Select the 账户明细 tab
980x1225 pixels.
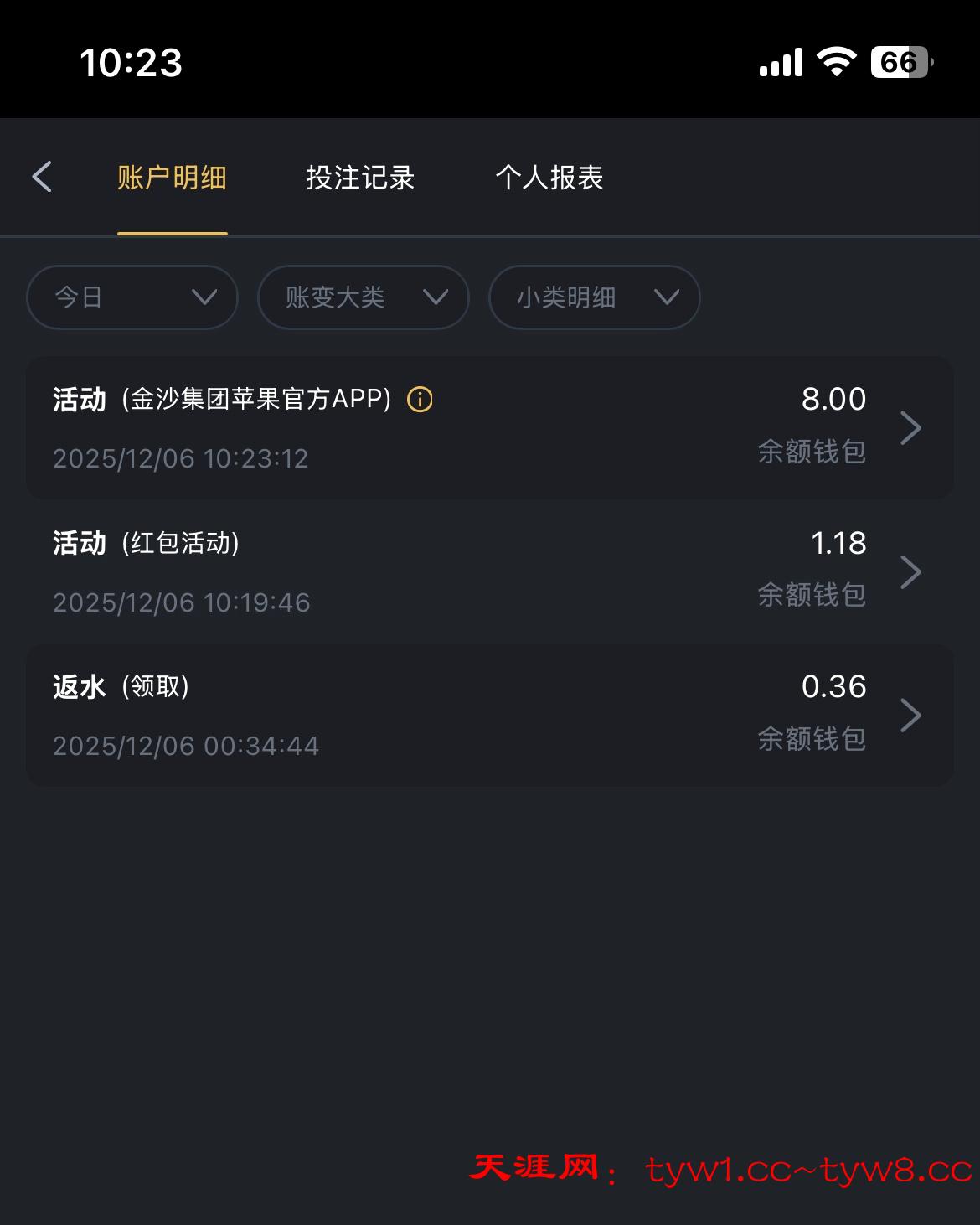click(x=172, y=178)
